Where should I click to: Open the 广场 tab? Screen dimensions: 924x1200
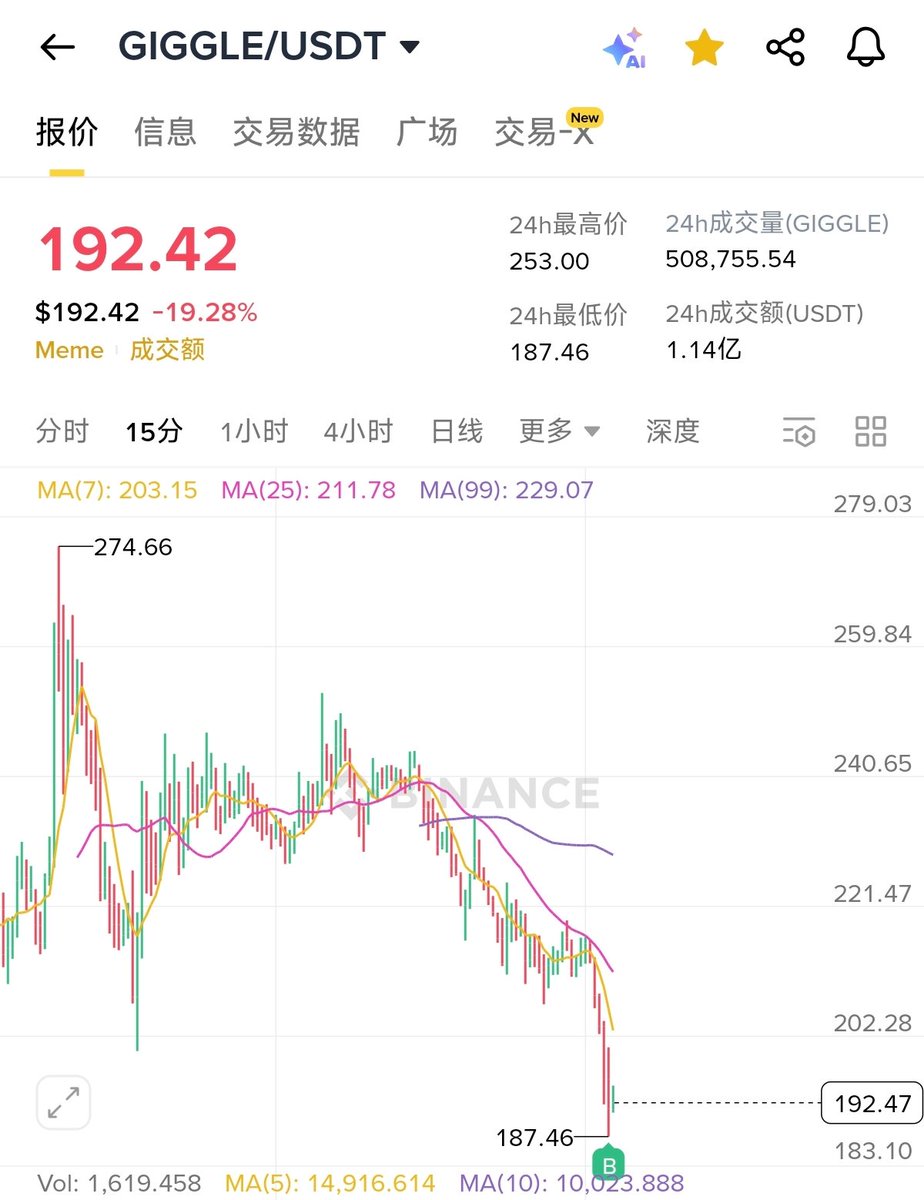tap(427, 132)
